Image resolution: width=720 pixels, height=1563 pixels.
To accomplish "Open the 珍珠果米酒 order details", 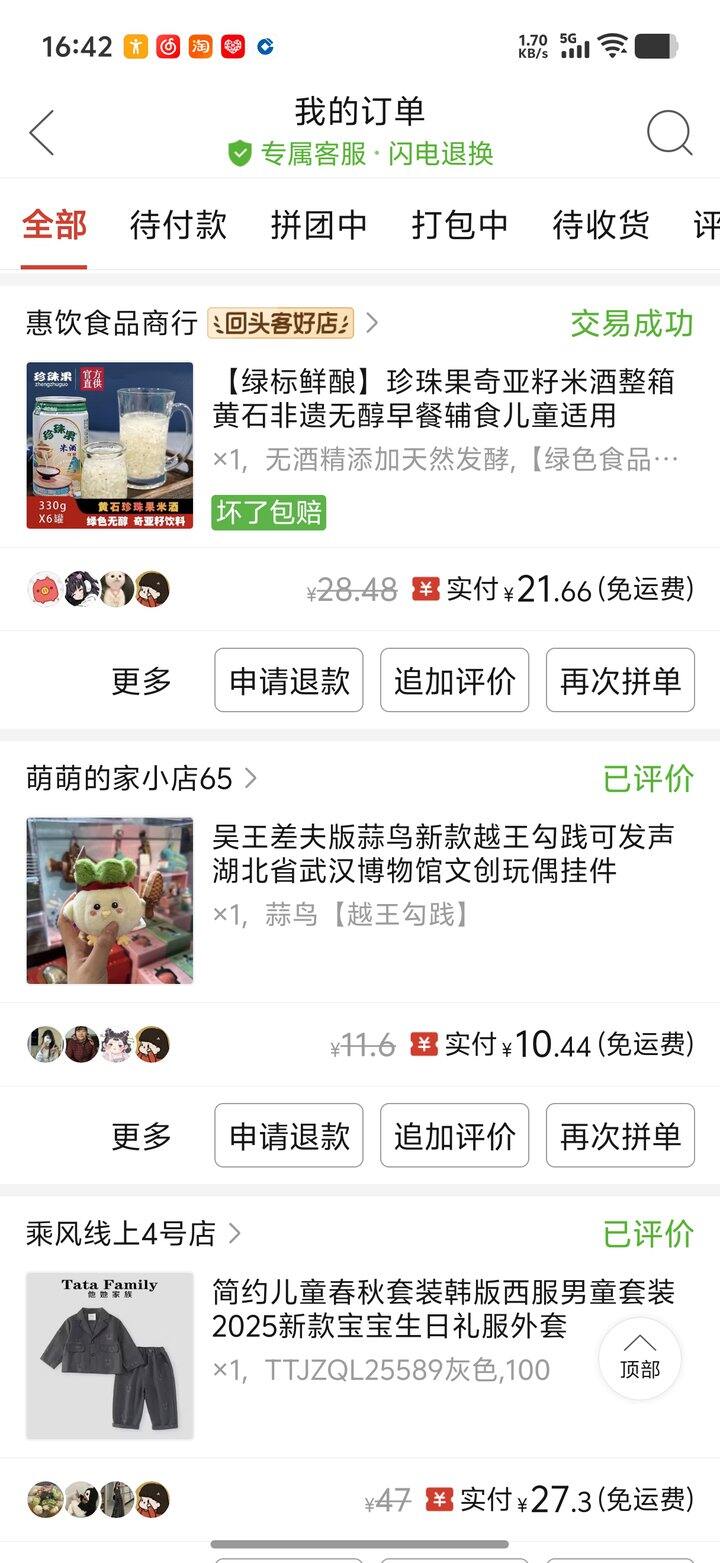I will tap(444, 398).
